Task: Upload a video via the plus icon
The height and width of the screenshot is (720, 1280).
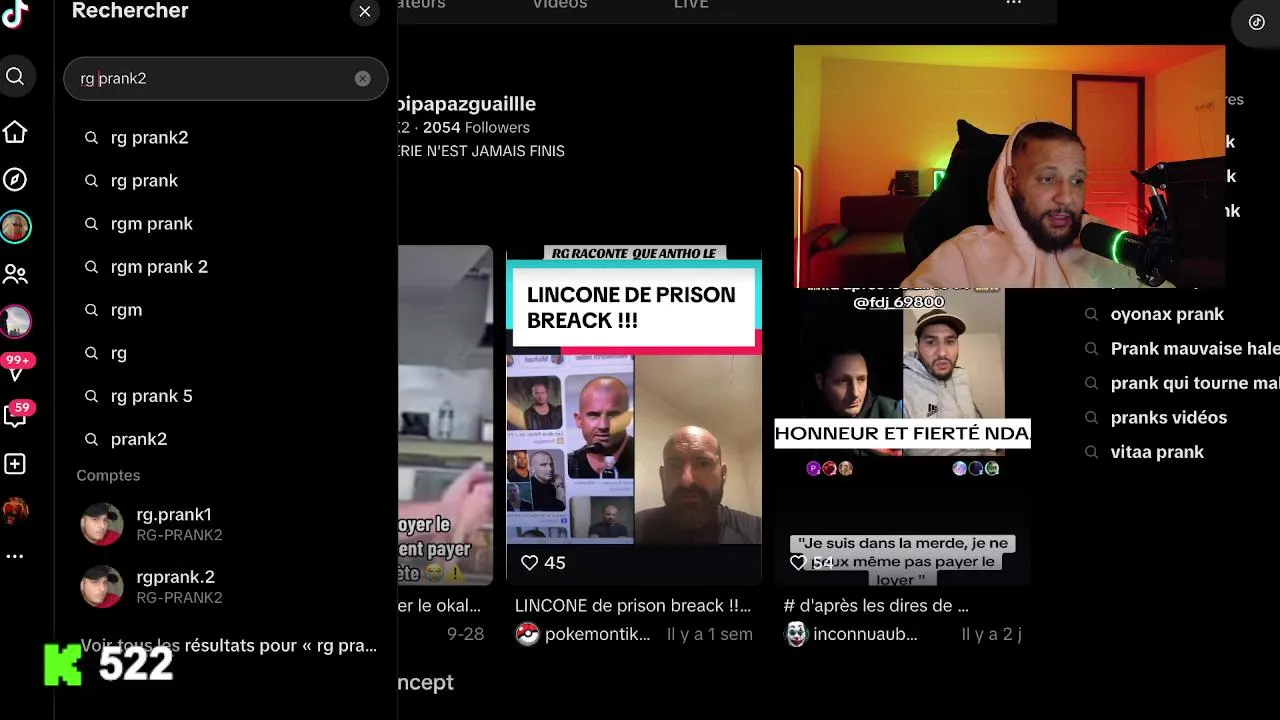Action: pyautogui.click(x=15, y=464)
